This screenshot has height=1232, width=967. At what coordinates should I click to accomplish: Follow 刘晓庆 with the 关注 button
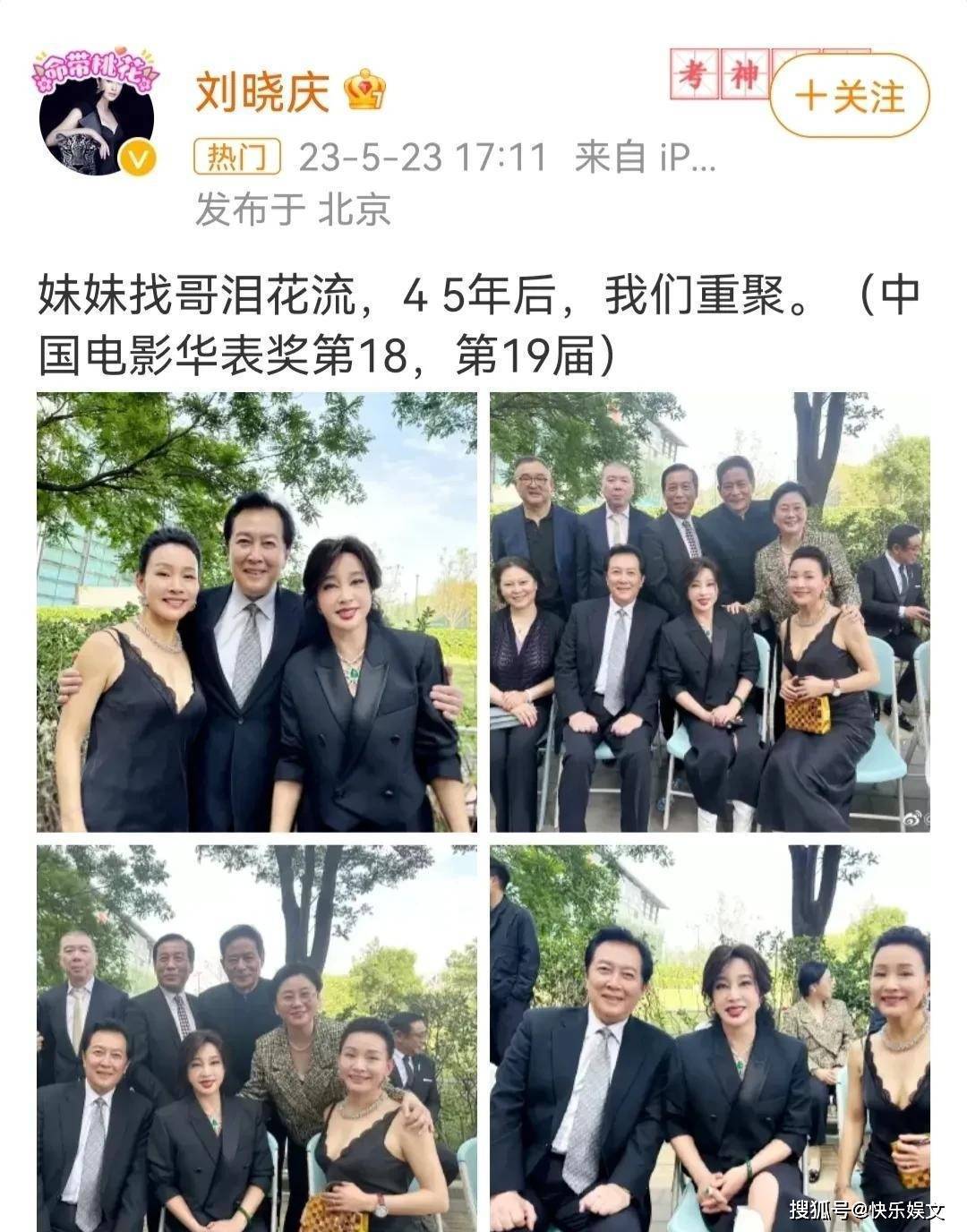point(850,96)
